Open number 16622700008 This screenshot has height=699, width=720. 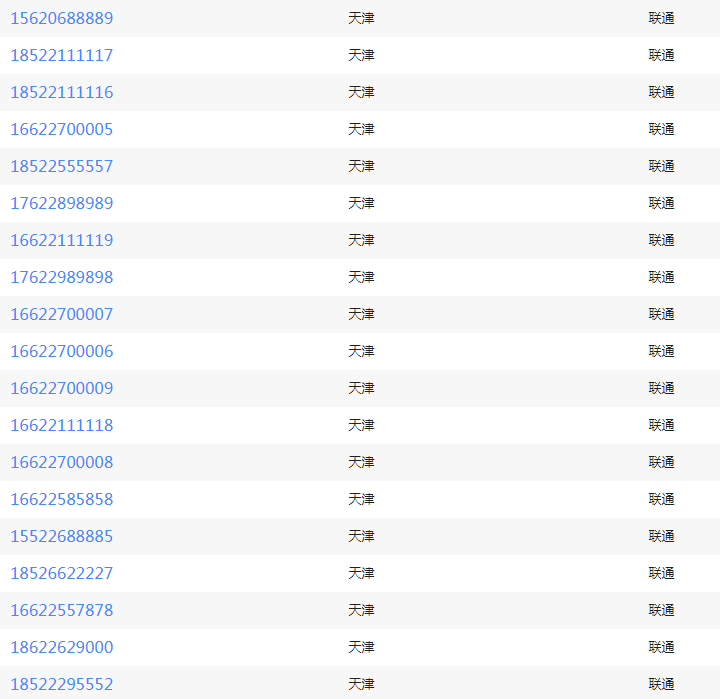(61, 462)
